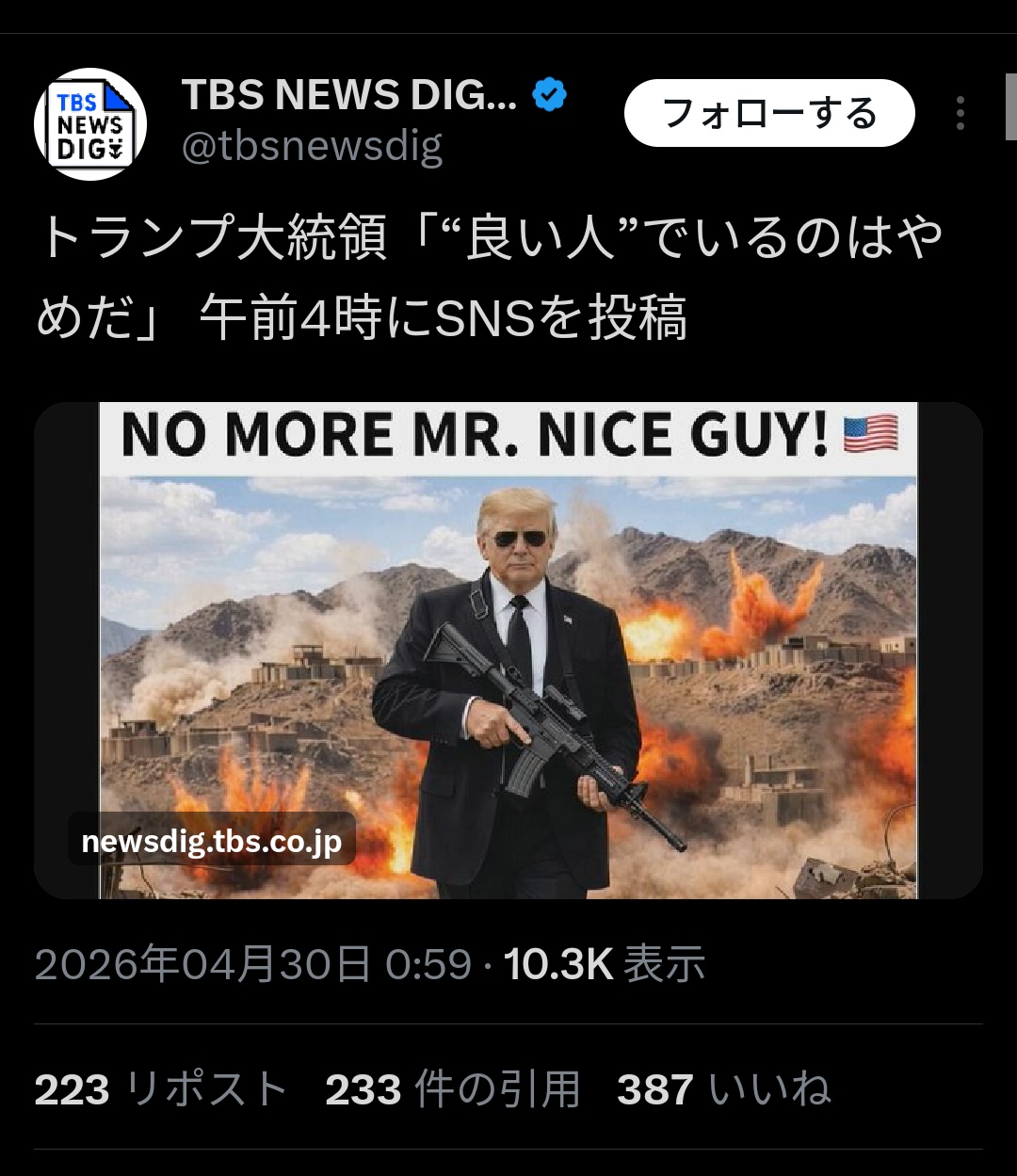View the 233 件の引用 list
This screenshot has width=1017, height=1176.
click(452, 1089)
